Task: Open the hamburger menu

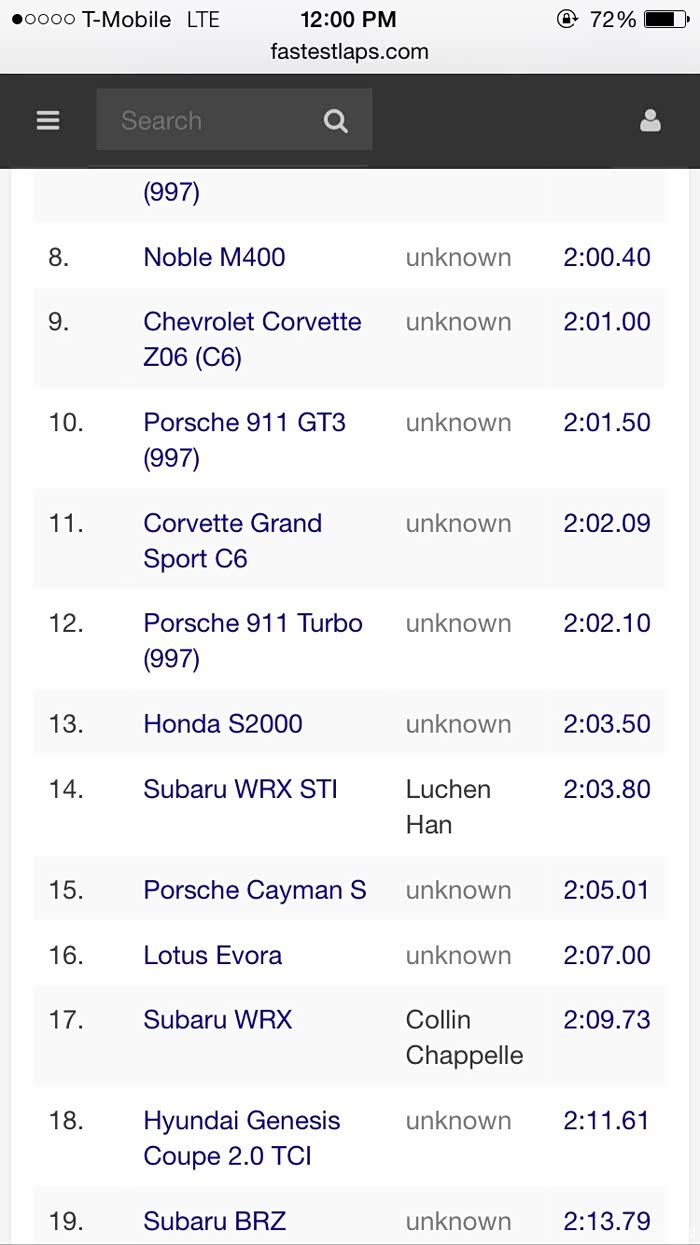Action: [x=48, y=121]
